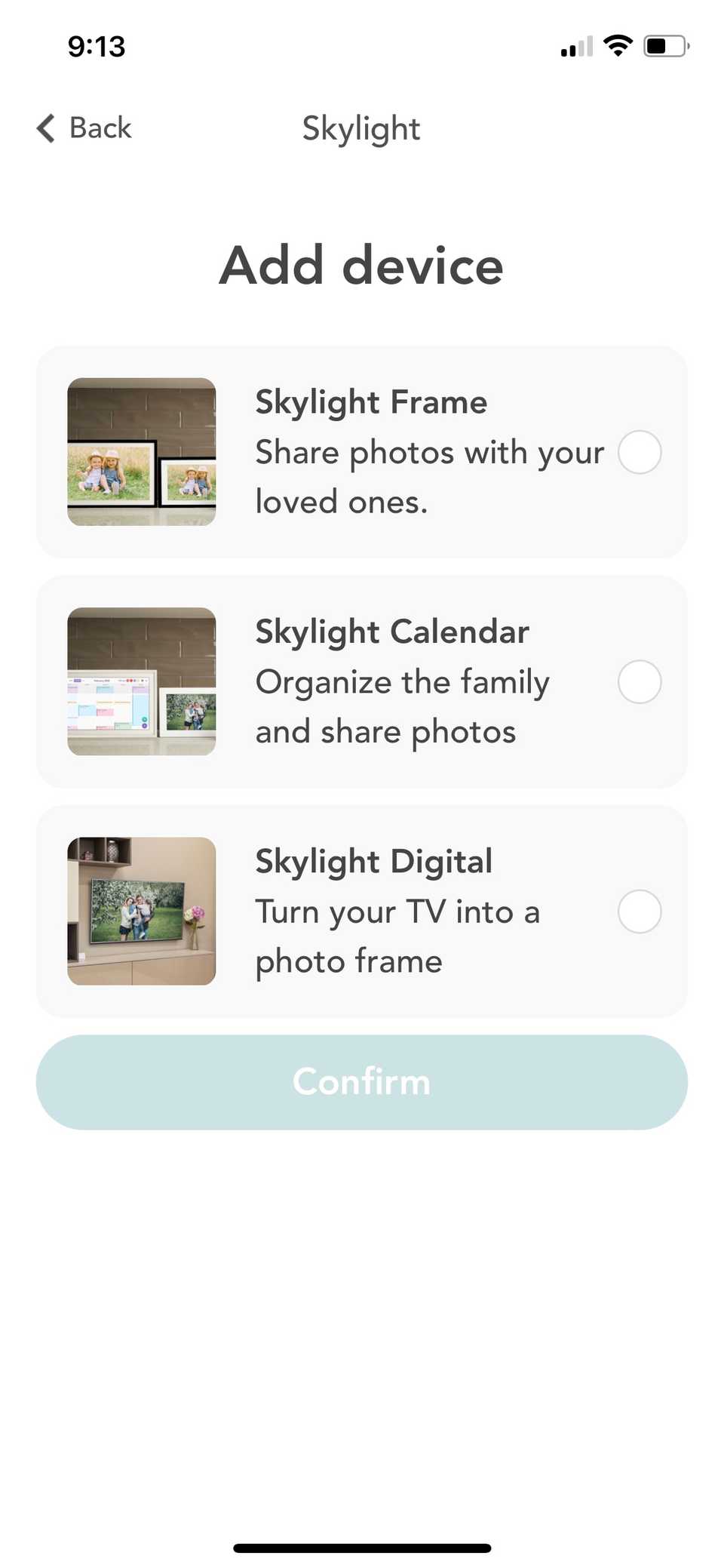Image resolution: width=724 pixels, height=1568 pixels.
Task: Tap the Back label to return
Action: (x=100, y=128)
